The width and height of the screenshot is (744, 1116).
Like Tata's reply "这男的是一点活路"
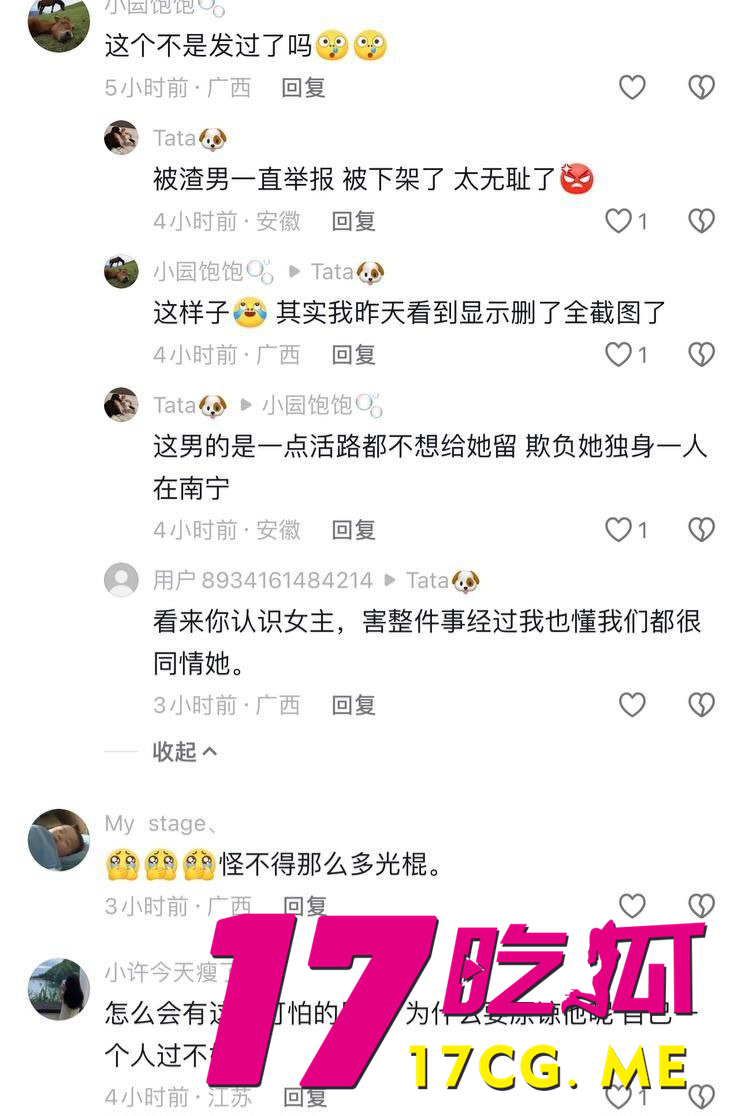(x=619, y=529)
